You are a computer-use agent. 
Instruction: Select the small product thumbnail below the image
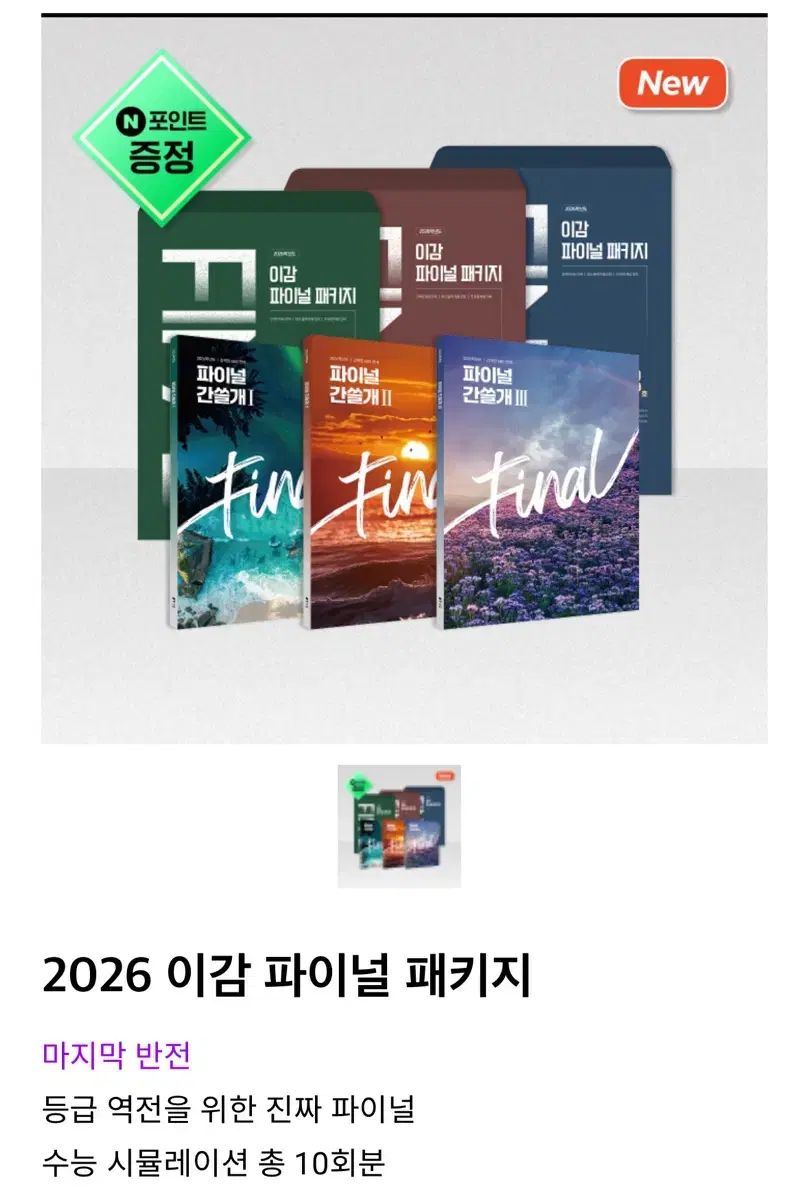[x=399, y=825]
